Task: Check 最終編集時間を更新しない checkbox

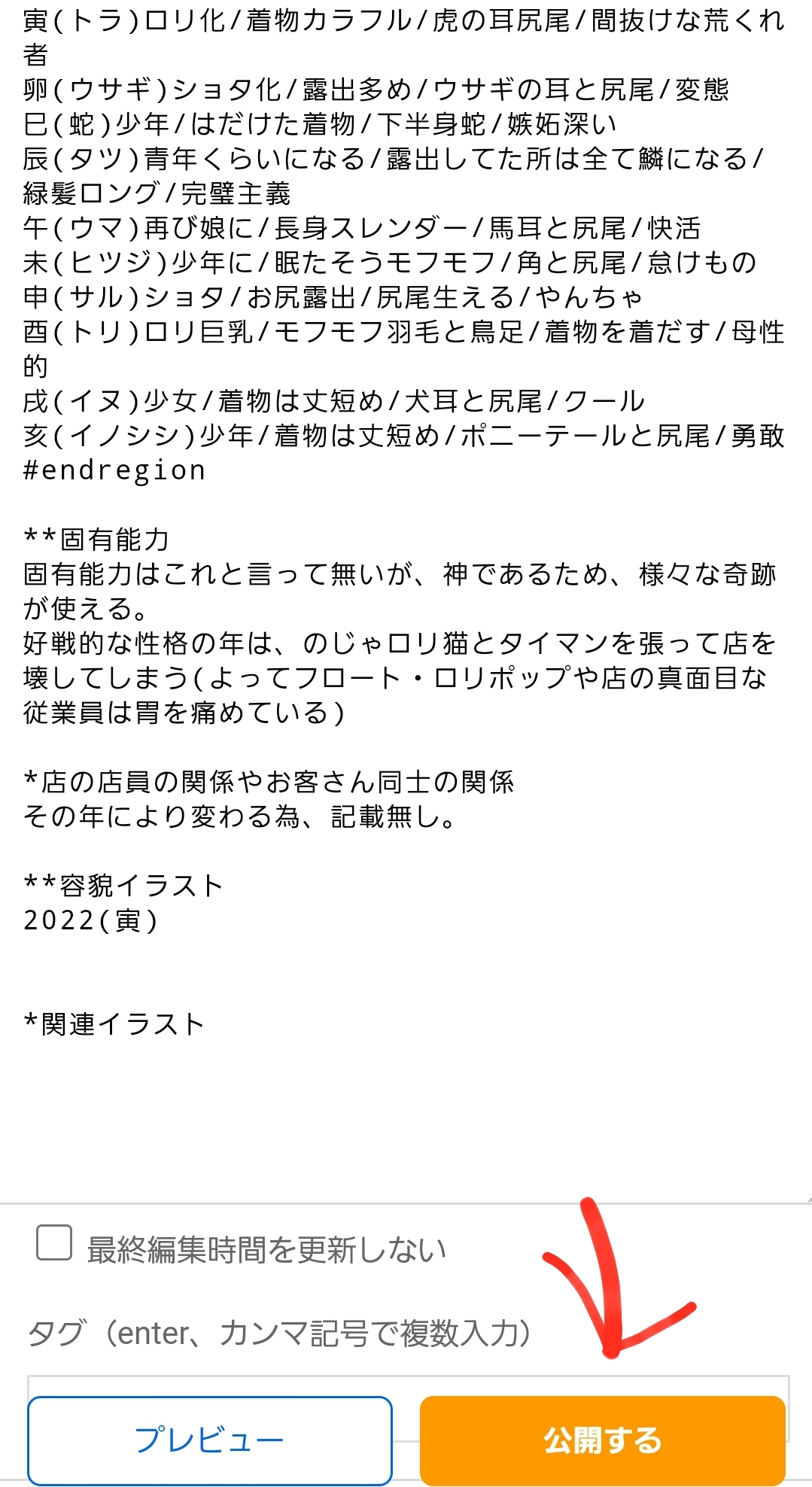Action: (x=54, y=1242)
